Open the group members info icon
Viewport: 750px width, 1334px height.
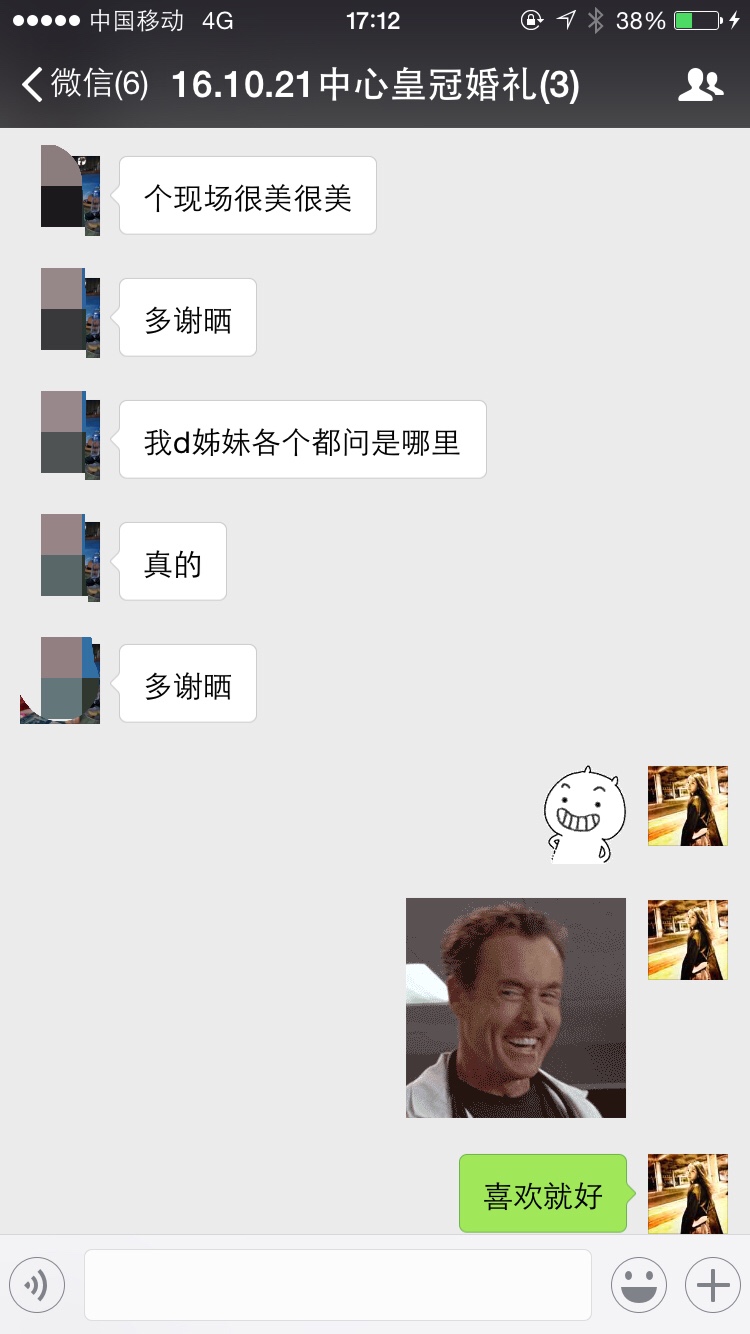pos(700,85)
